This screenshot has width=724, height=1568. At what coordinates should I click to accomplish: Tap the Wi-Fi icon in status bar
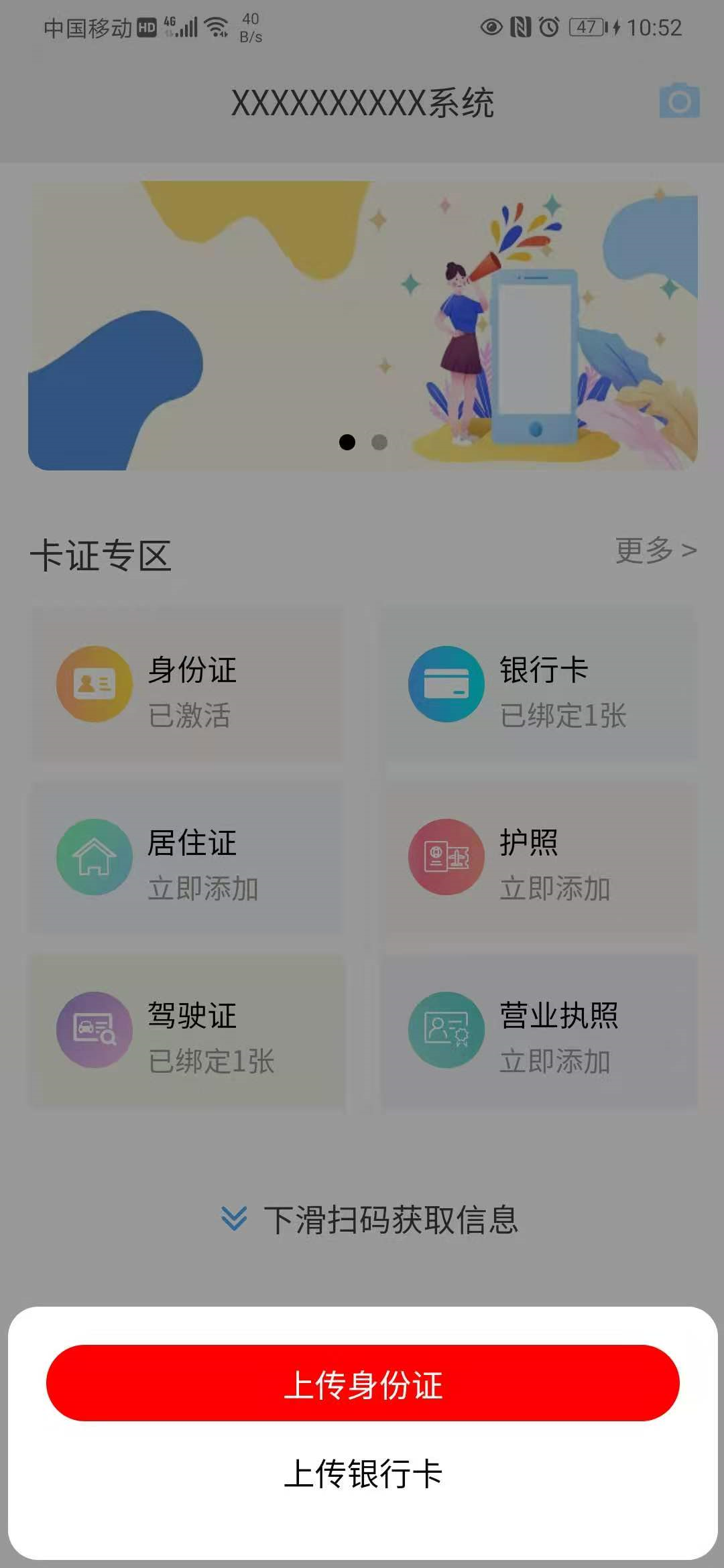click(x=216, y=27)
